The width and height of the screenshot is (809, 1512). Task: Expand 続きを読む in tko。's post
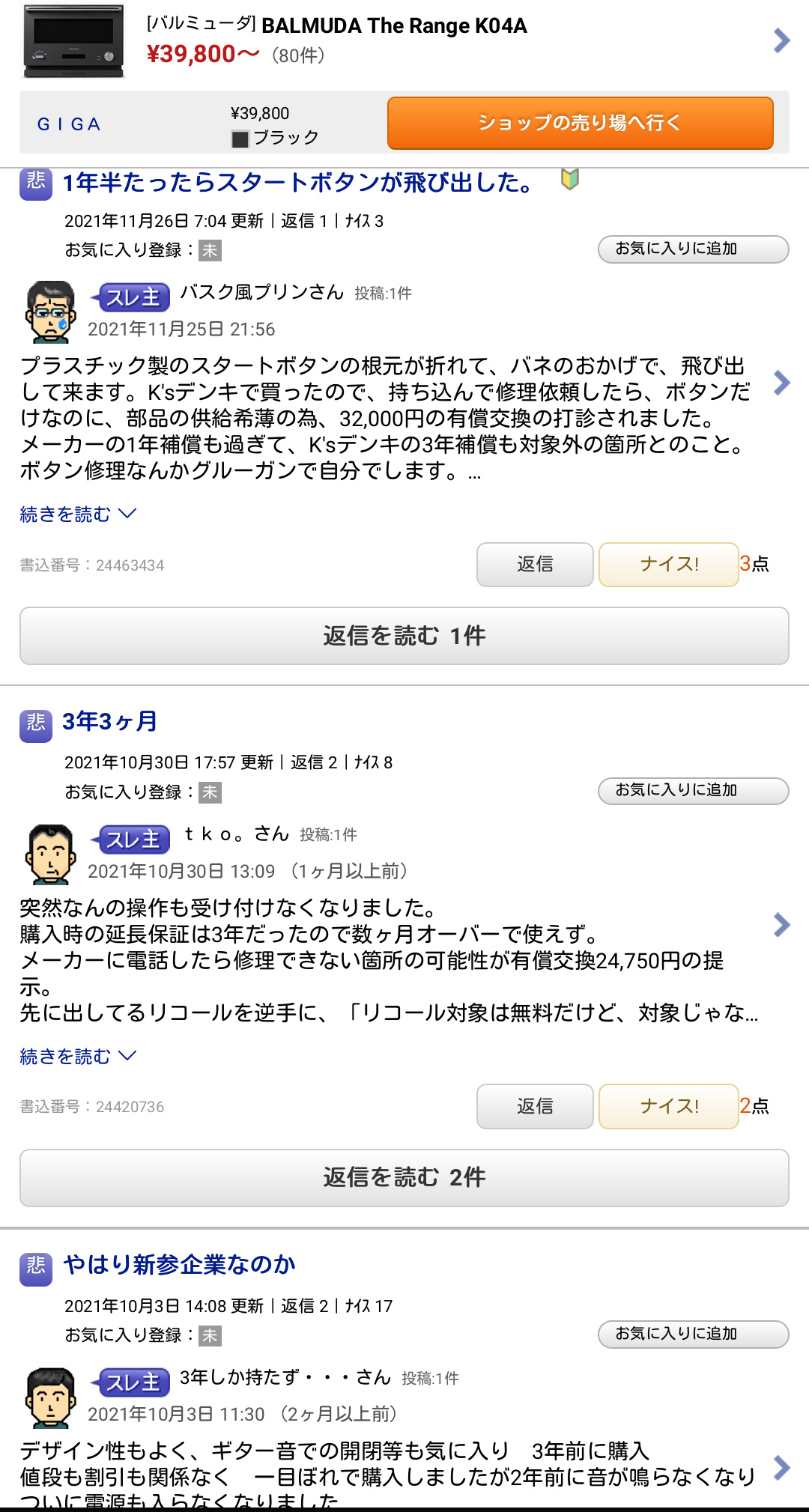tap(78, 1057)
